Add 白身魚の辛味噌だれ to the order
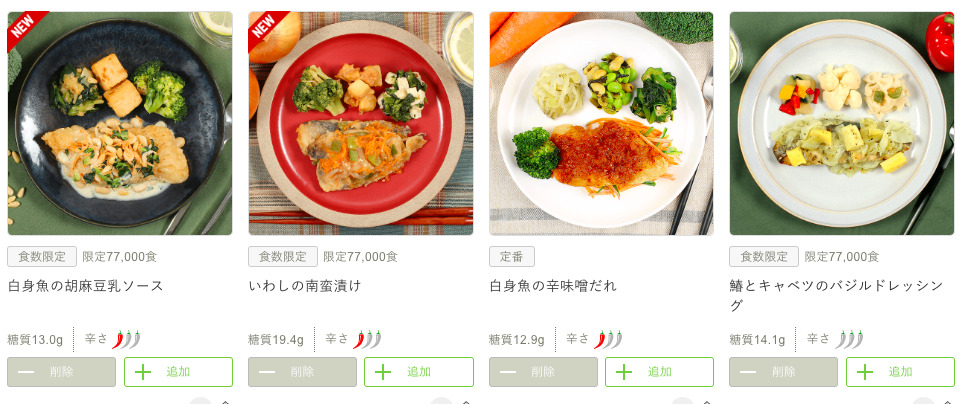Viewport: 960px width, 404px height. coord(659,372)
